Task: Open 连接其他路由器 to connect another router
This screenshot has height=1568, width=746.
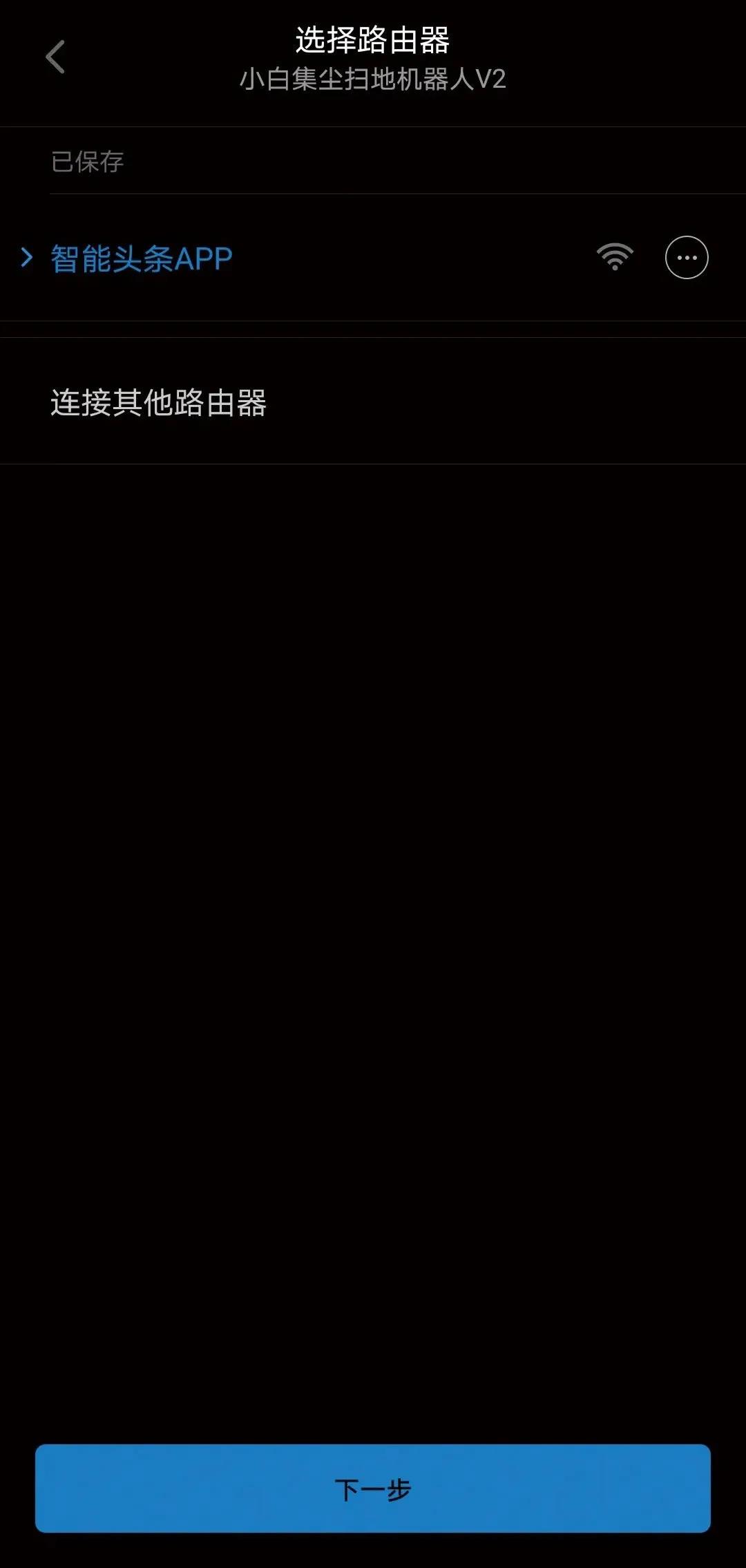Action: coord(159,403)
